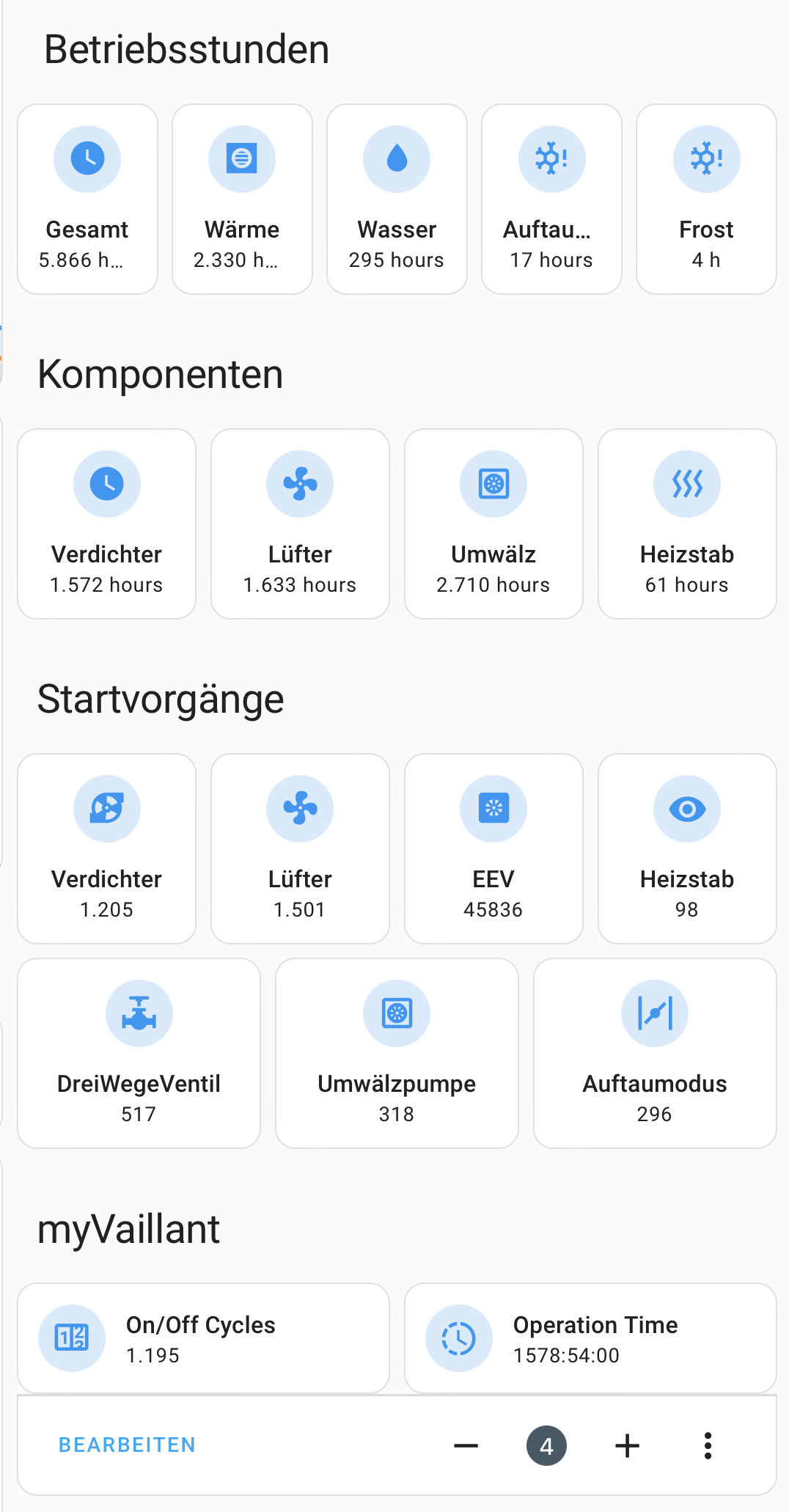View the DreiWegeVentil card
This screenshot has height=1512, width=789.
click(x=139, y=1053)
